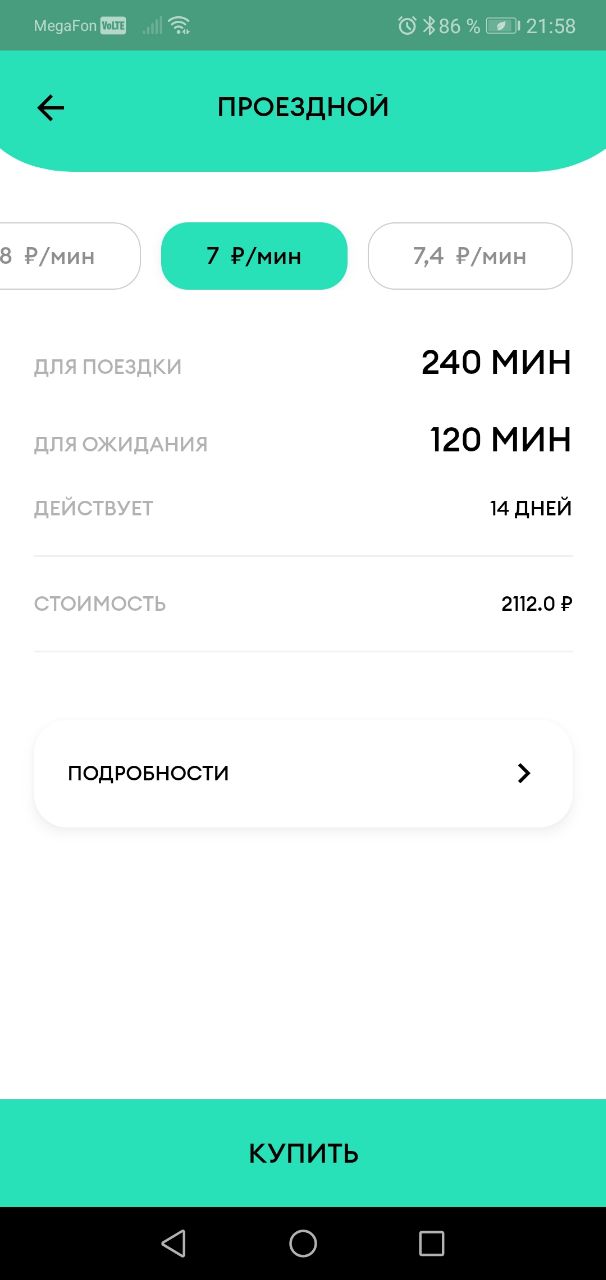This screenshot has height=1280, width=606.
Task: Go to the home screen
Action: [303, 1243]
